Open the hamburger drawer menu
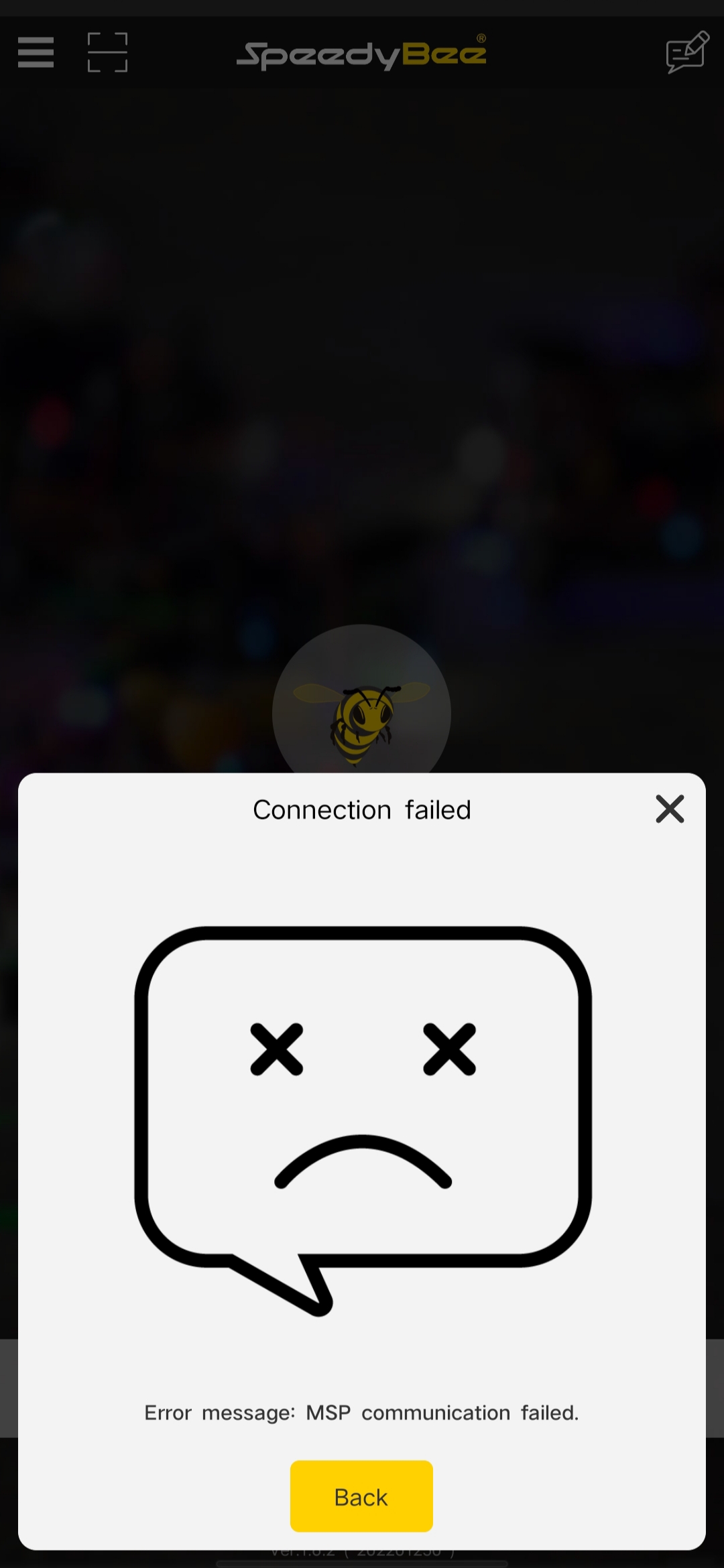Image resolution: width=724 pixels, height=1568 pixels. [36, 52]
